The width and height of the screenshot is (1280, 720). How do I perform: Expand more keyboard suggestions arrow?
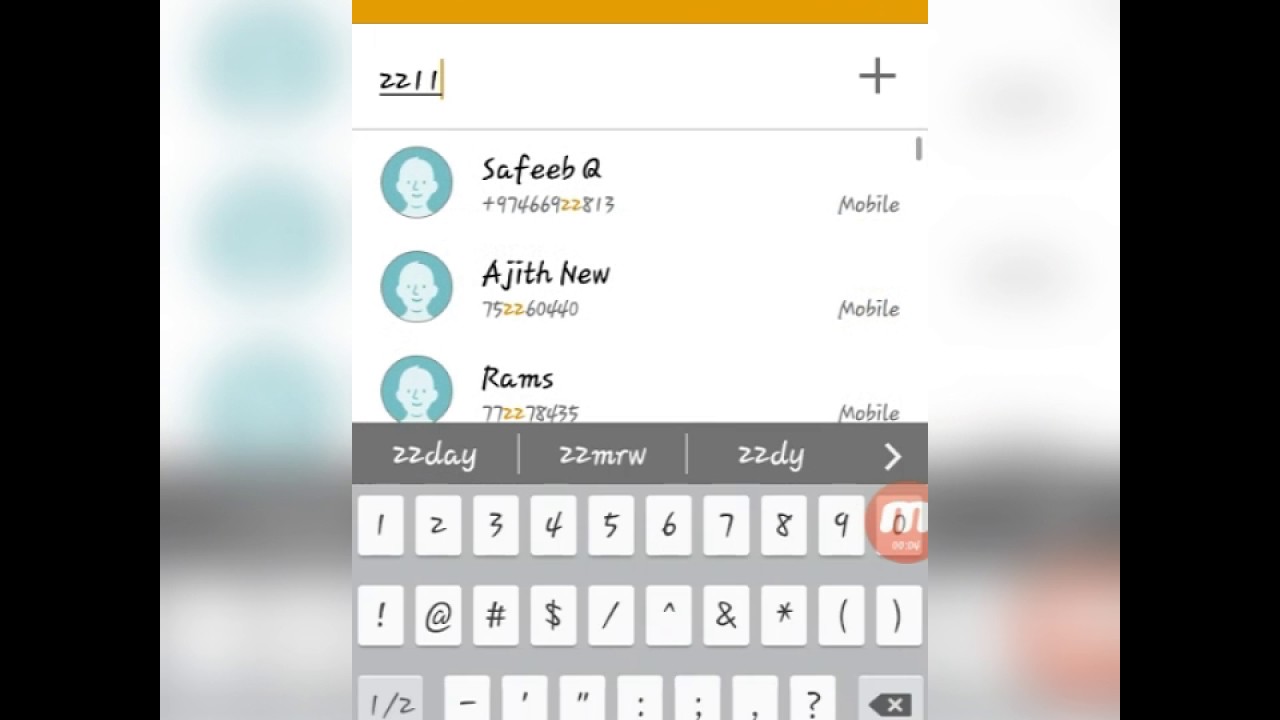(x=892, y=457)
